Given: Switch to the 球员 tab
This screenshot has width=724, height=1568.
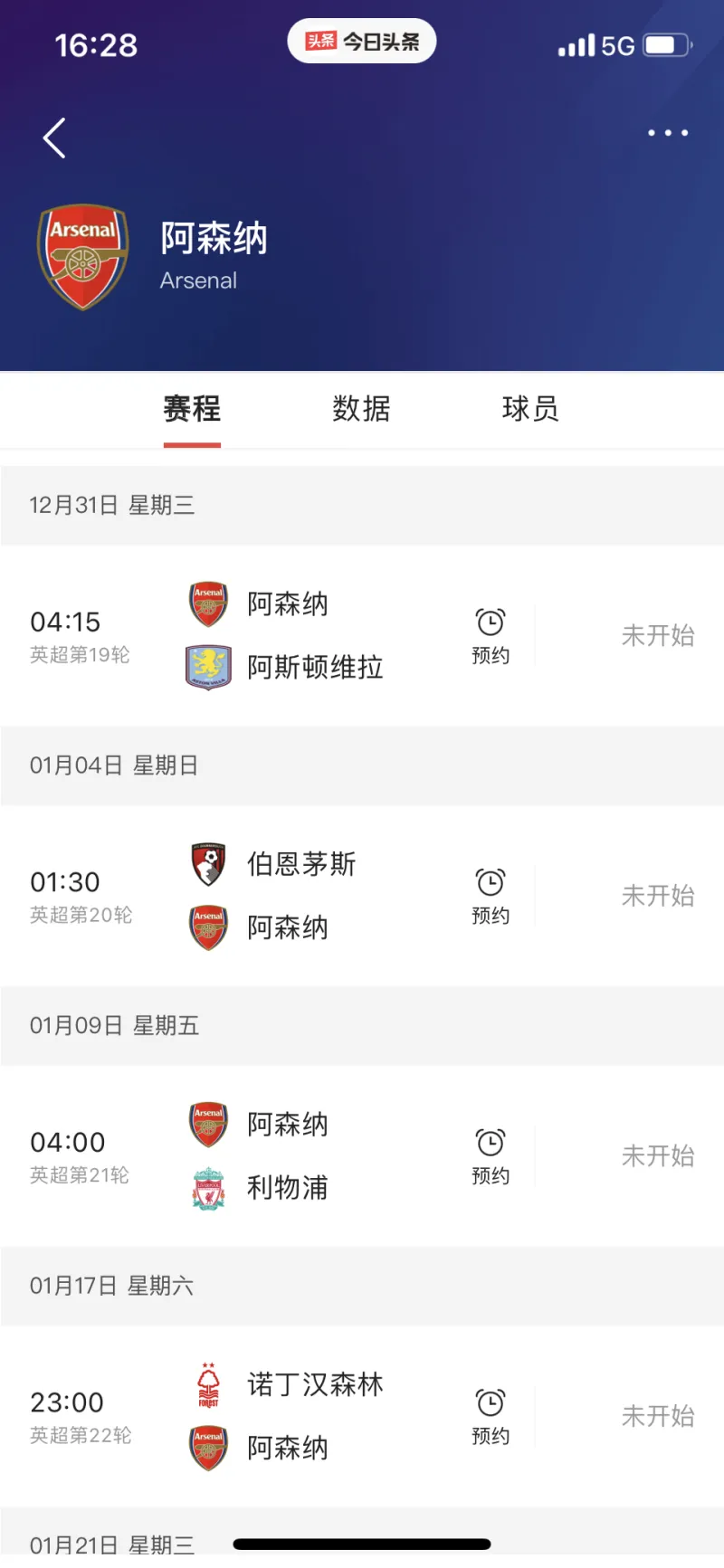Looking at the screenshot, I should coord(530,409).
